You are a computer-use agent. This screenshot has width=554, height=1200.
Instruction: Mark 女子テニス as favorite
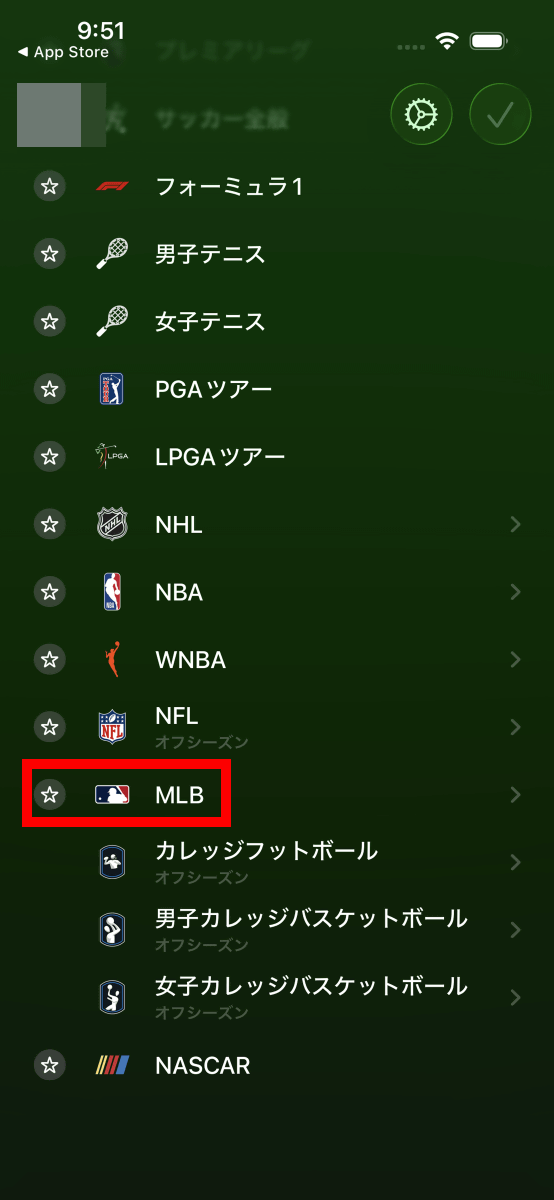tap(49, 321)
